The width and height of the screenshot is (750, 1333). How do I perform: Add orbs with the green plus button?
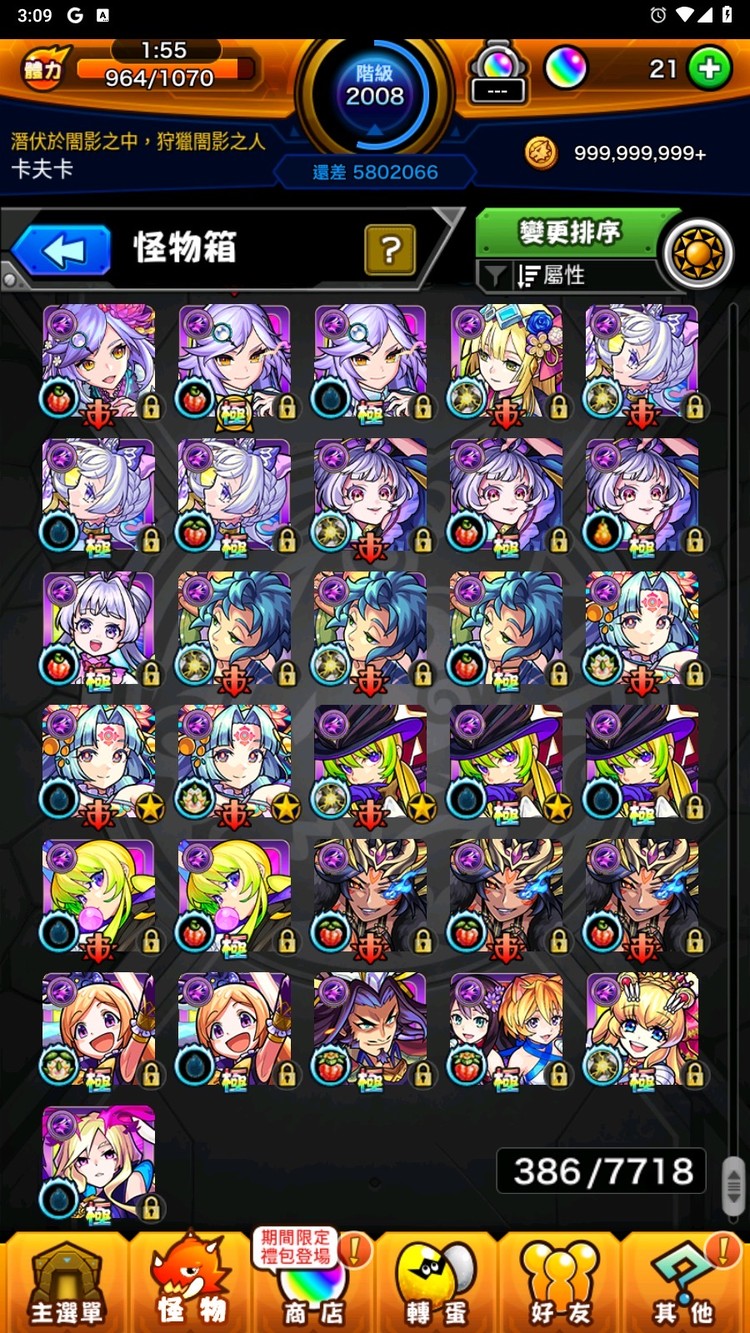709,69
